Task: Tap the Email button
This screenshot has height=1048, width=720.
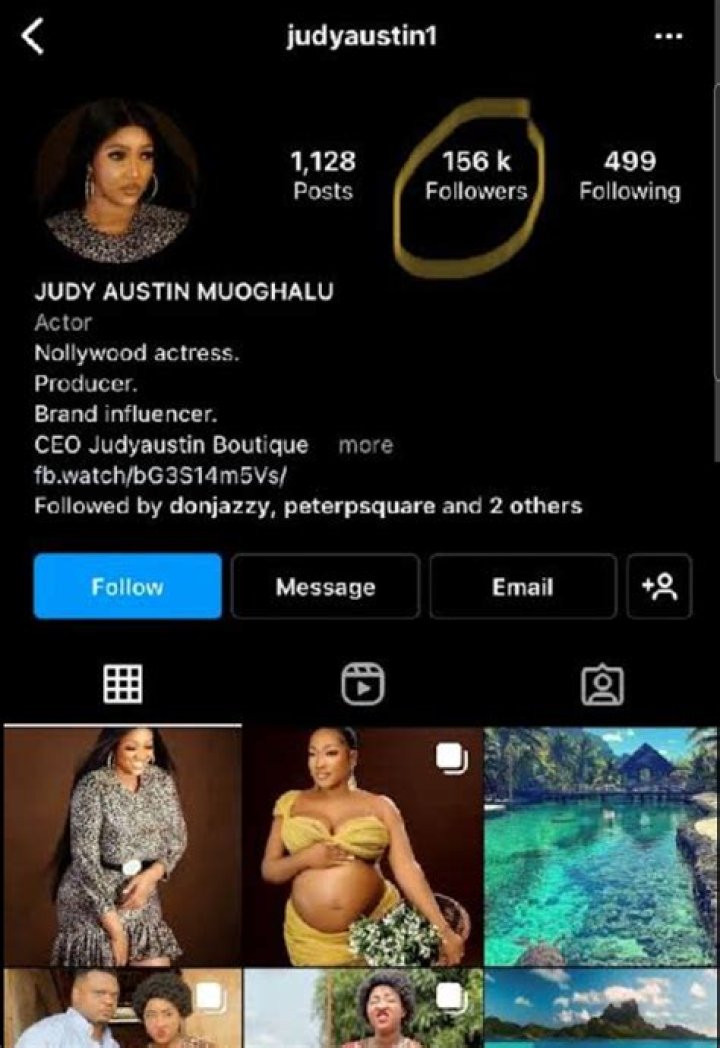Action: click(522, 586)
